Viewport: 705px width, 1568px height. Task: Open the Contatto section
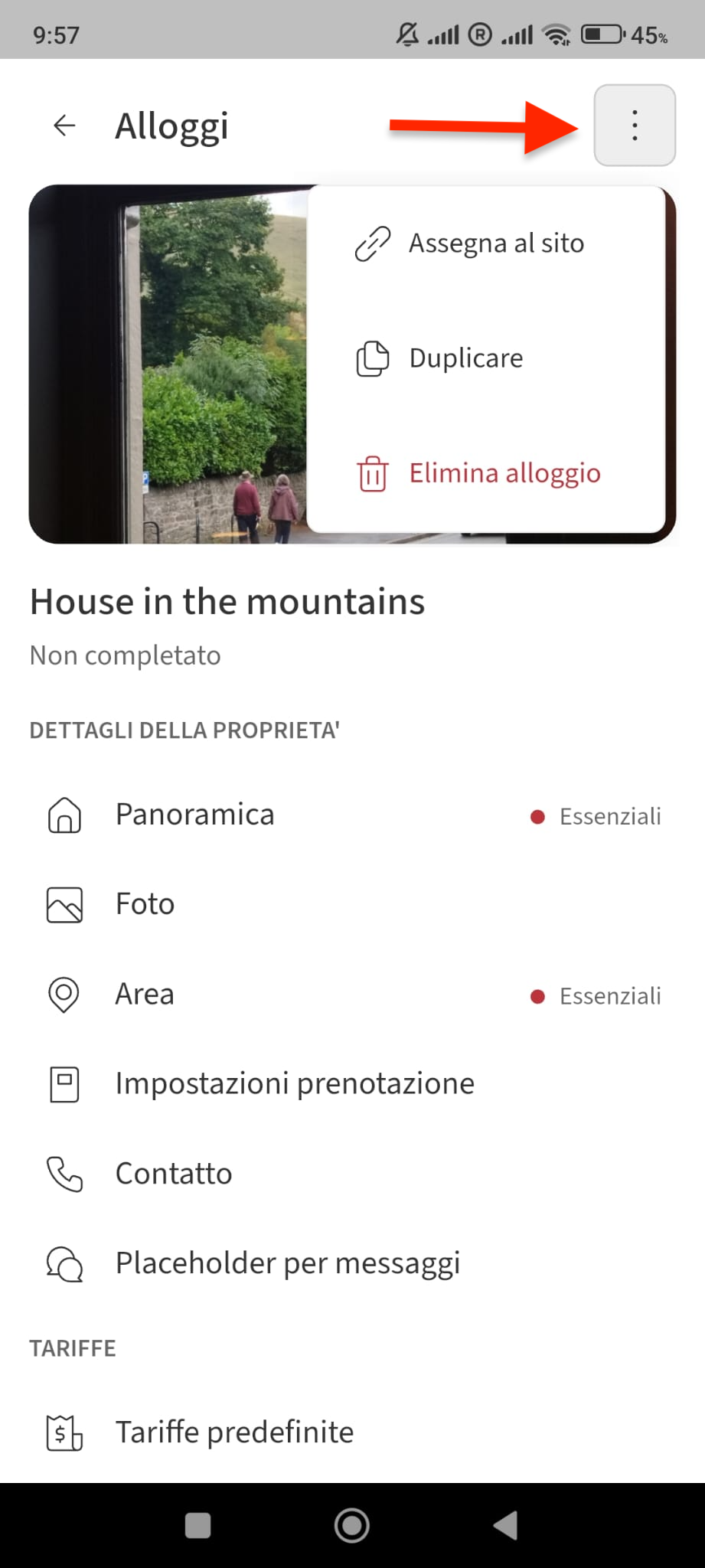(x=174, y=1174)
